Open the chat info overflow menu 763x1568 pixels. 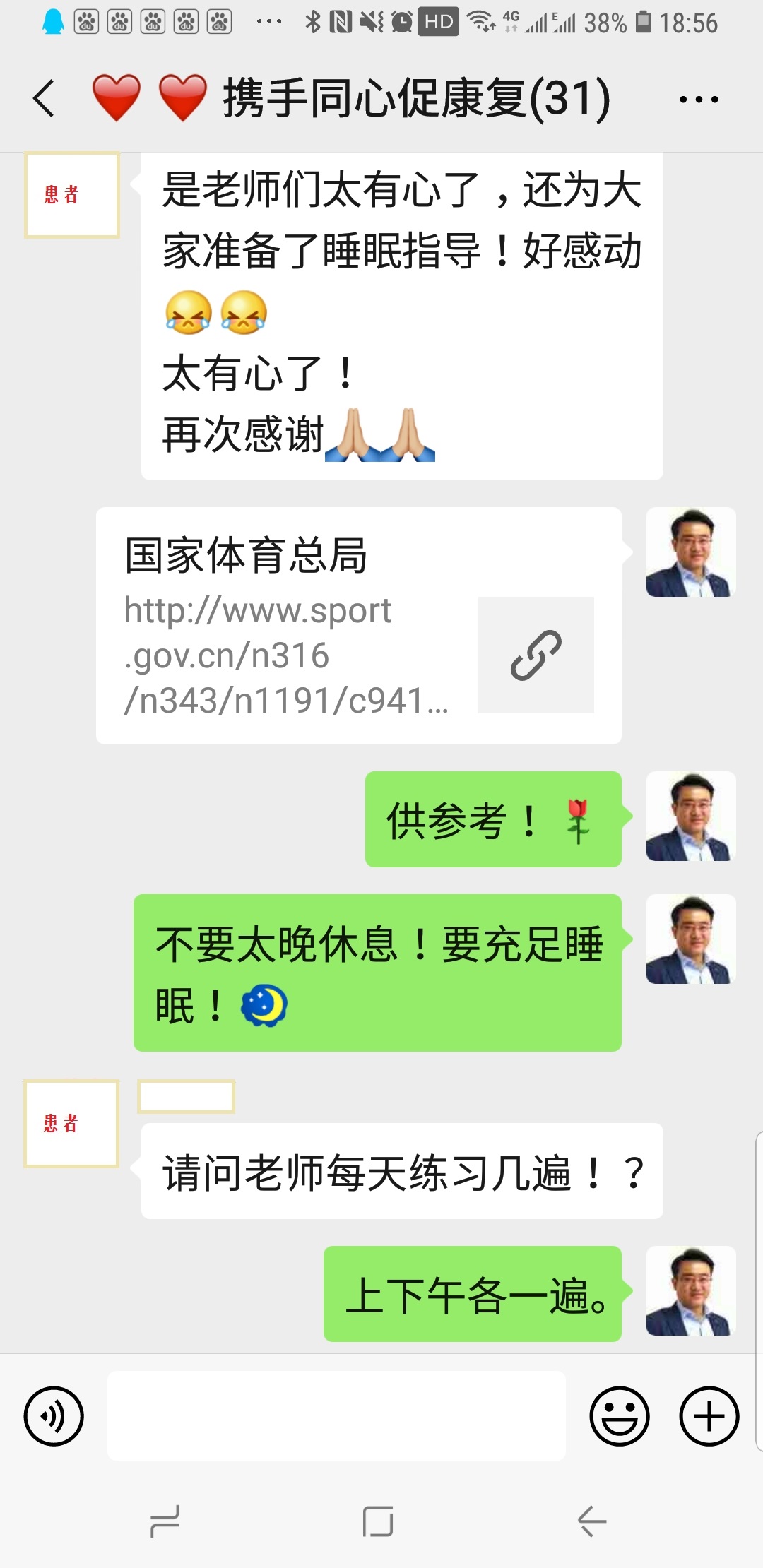698,100
